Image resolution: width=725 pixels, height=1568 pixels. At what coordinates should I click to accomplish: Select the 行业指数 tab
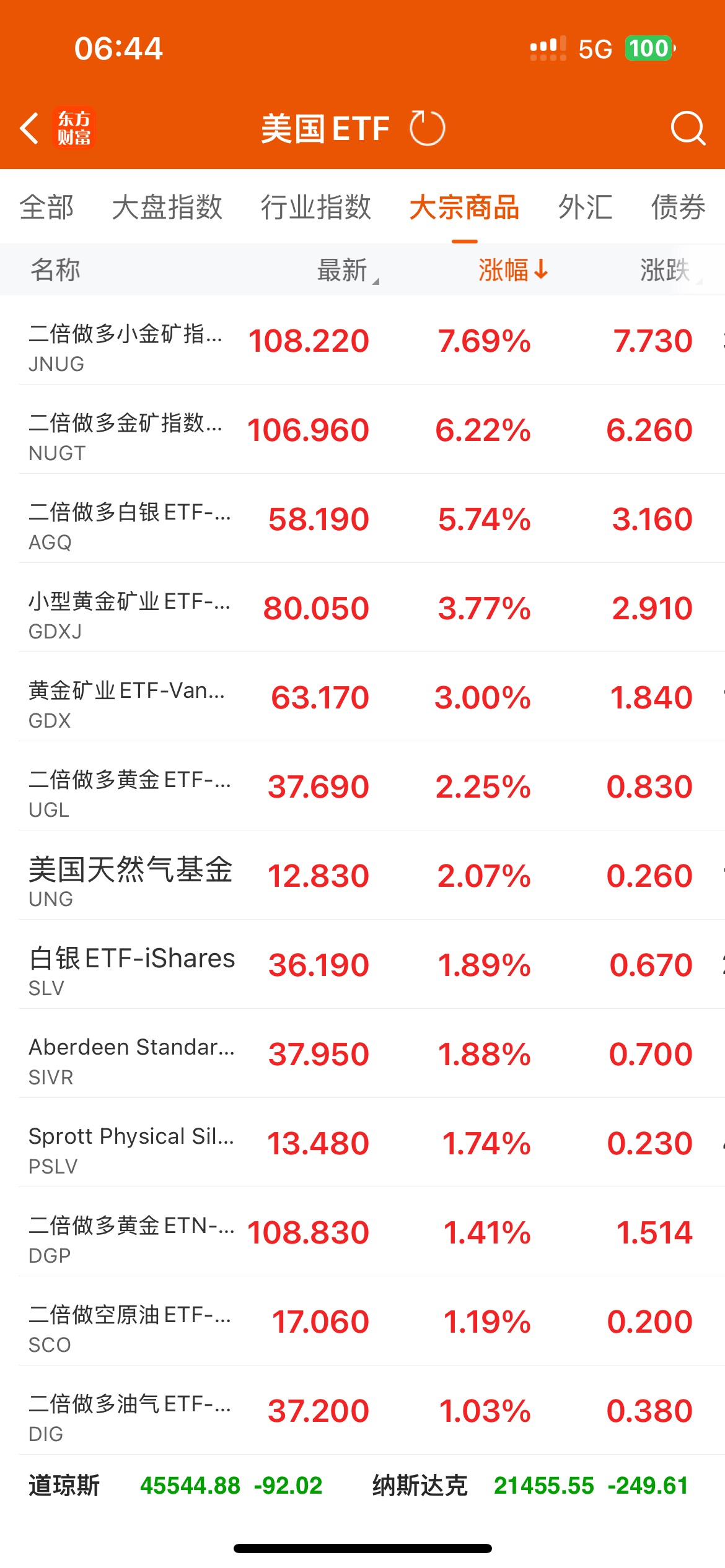point(316,207)
